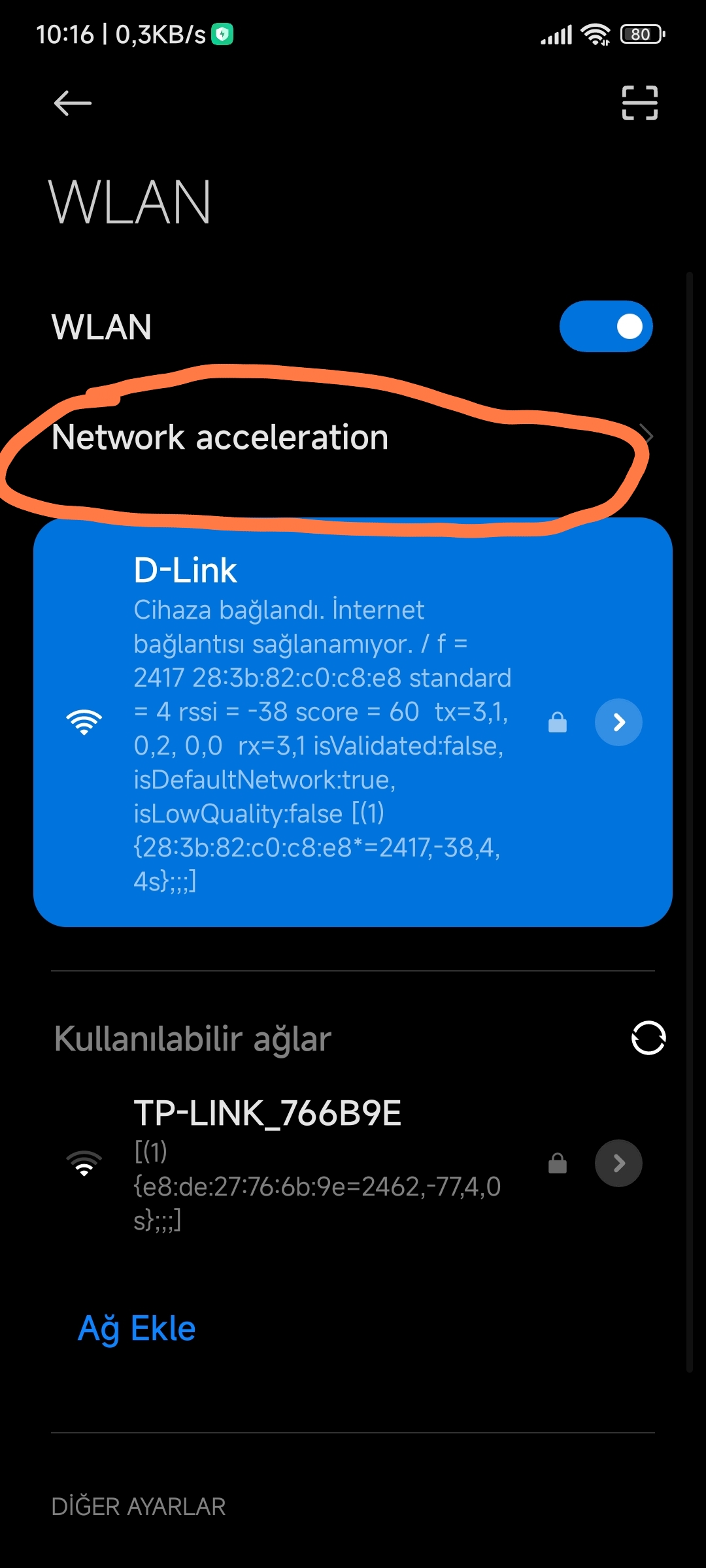Open D-Link network details arrow

(x=618, y=722)
